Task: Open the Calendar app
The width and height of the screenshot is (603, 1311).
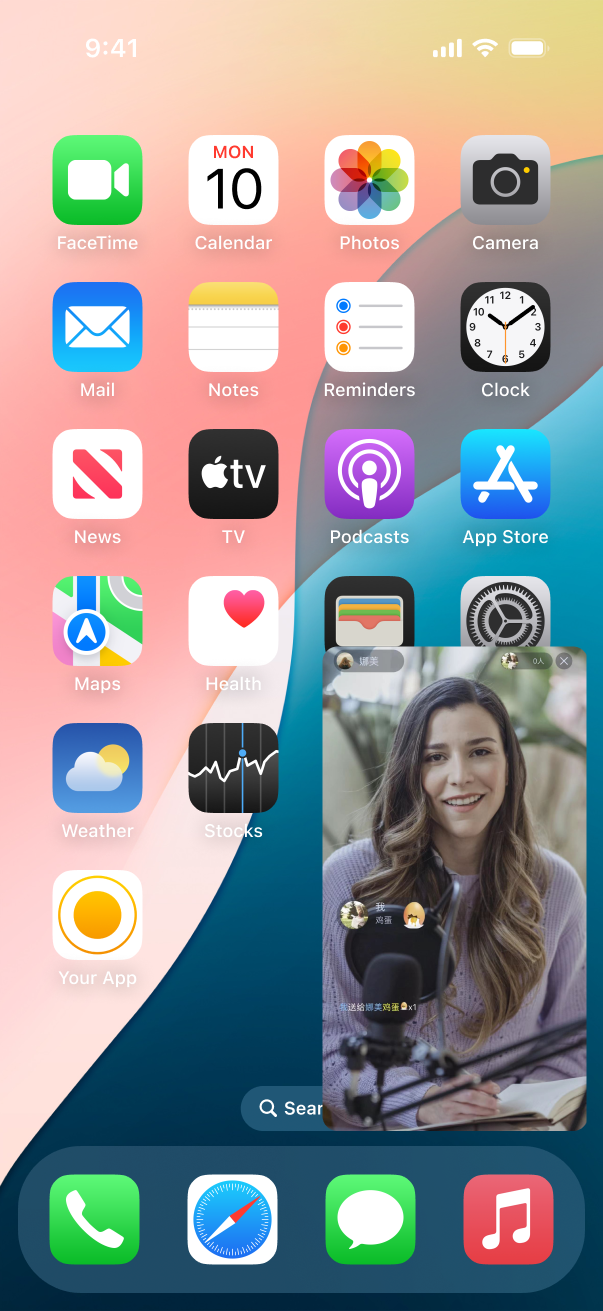Action: coord(233,180)
